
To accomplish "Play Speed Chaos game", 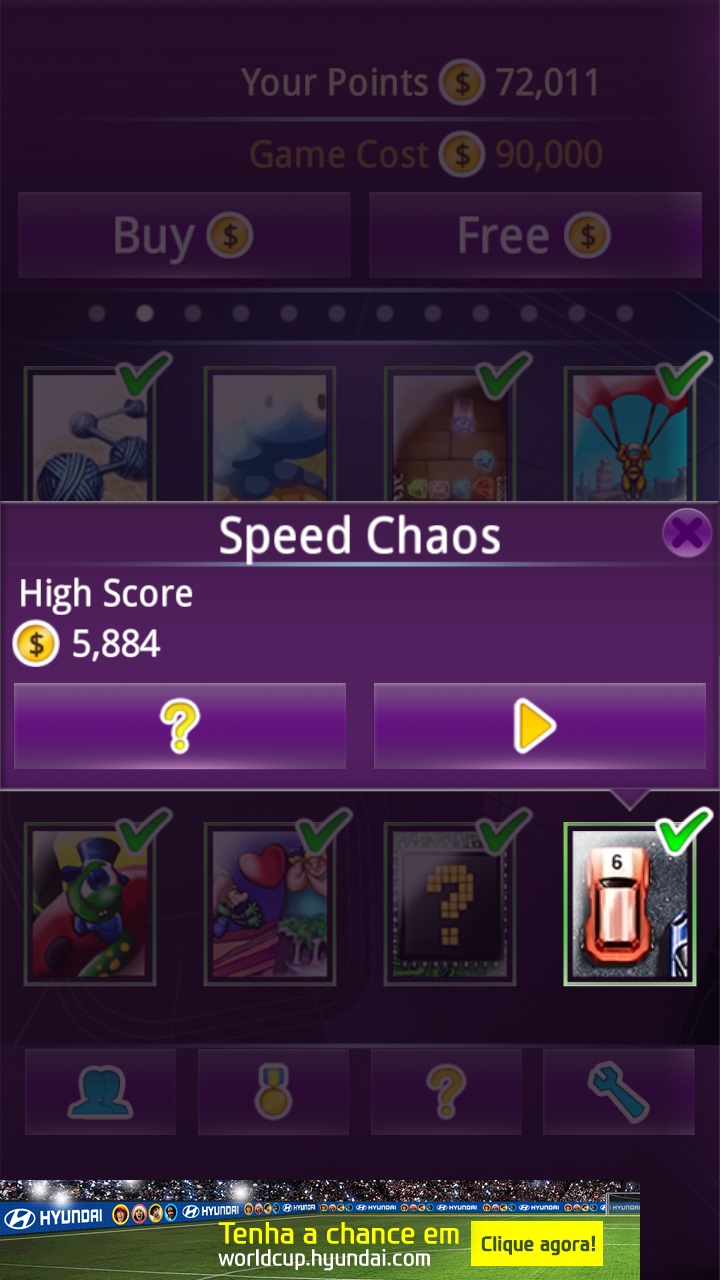I will 539,726.
